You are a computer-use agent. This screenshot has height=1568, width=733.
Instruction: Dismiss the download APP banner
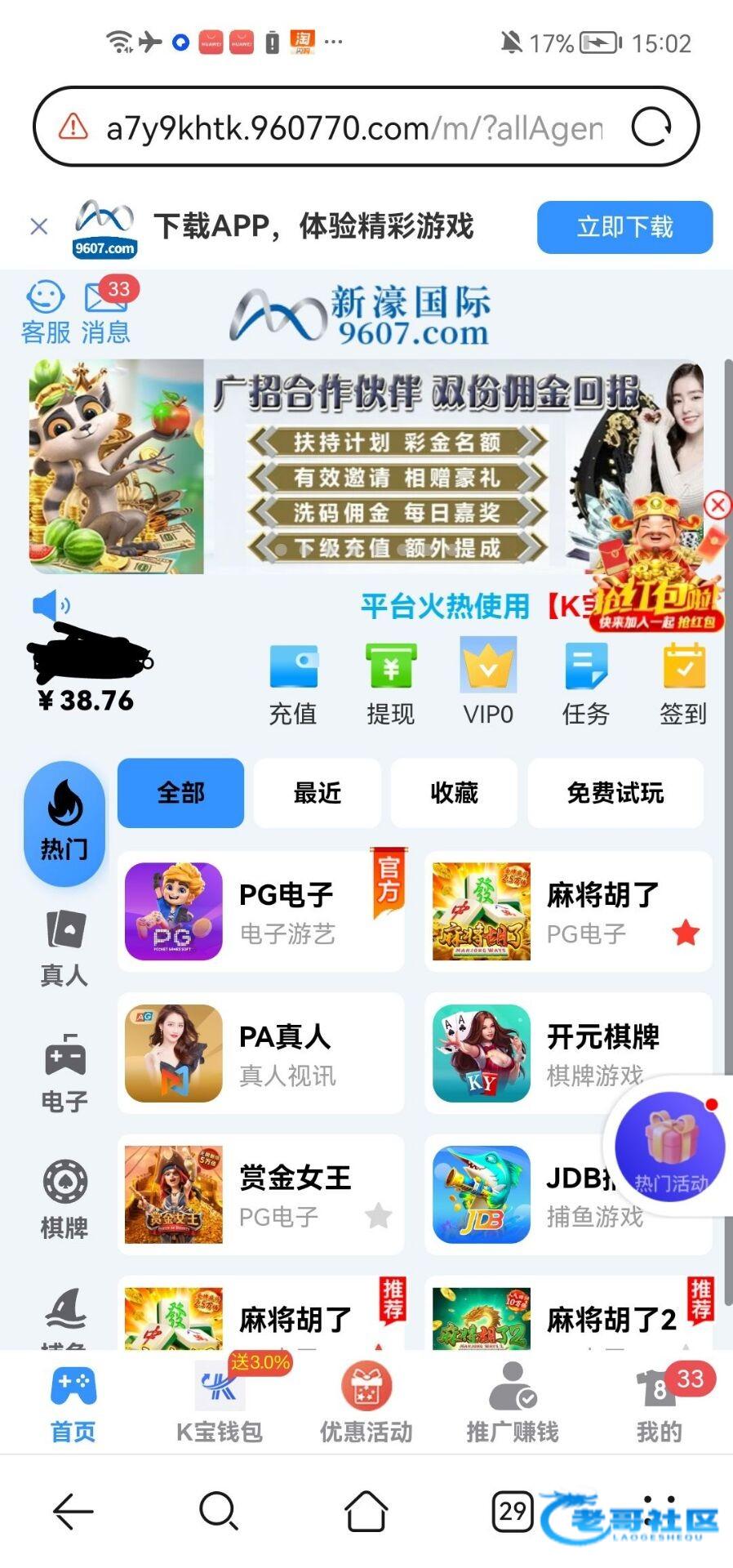[x=38, y=227]
